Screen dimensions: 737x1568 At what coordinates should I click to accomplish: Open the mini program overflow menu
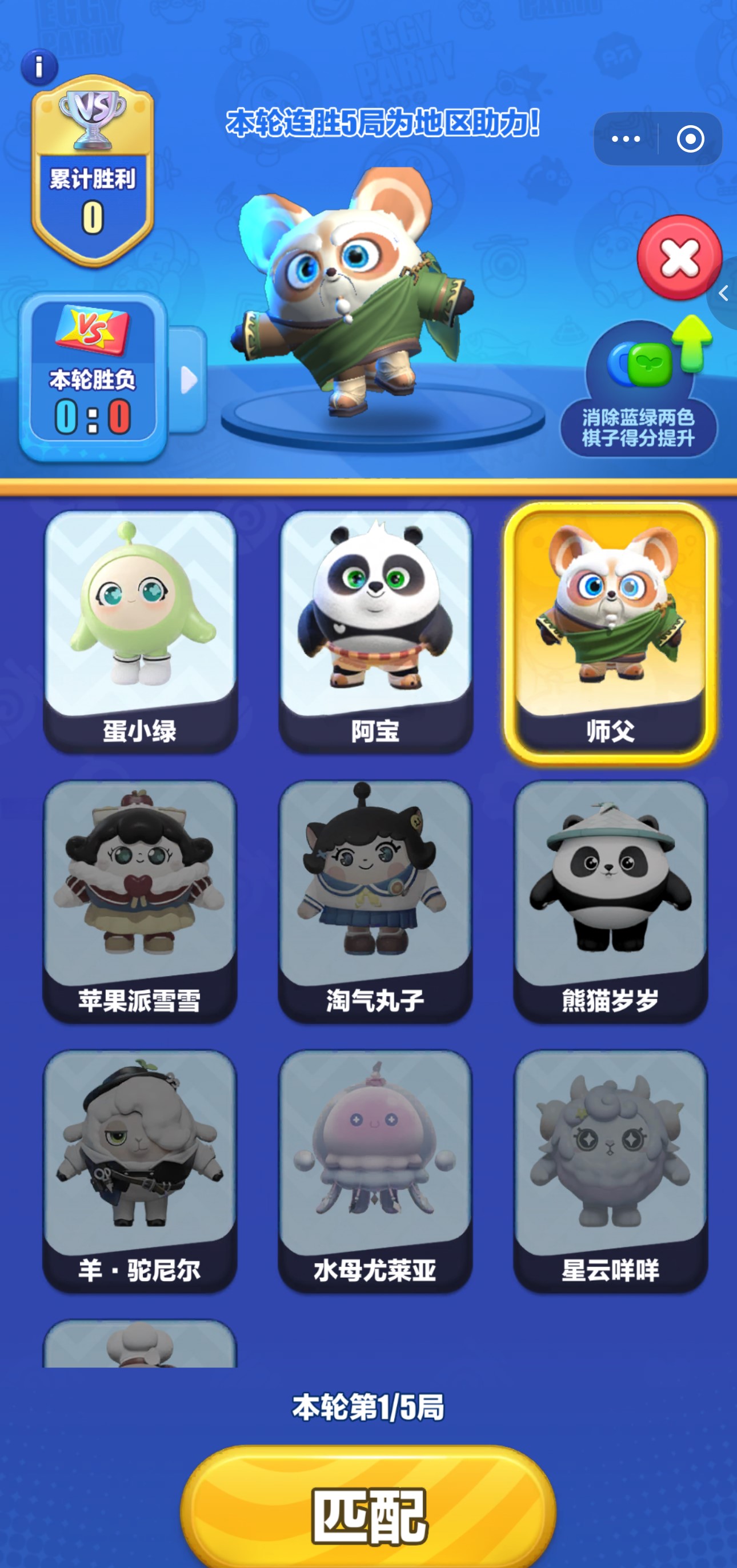click(626, 139)
